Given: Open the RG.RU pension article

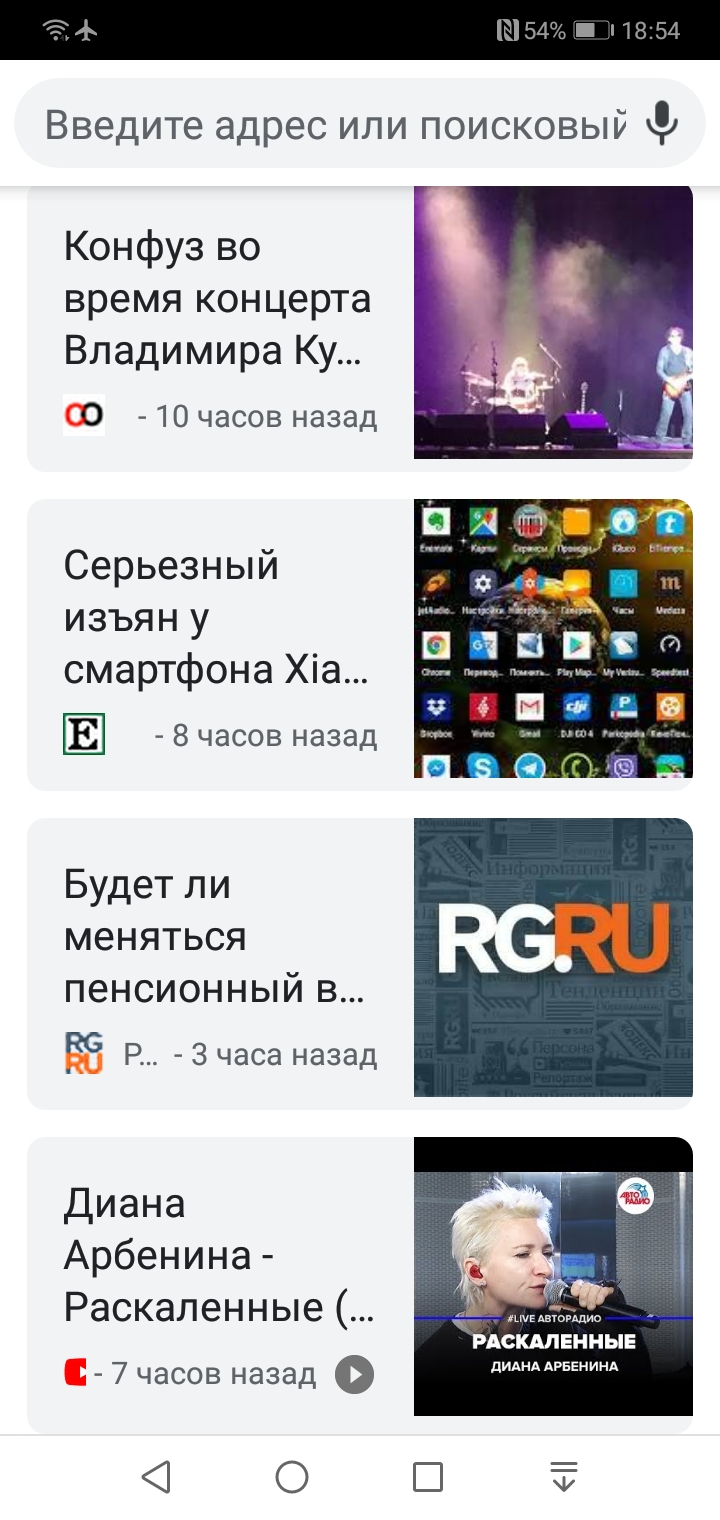Looking at the screenshot, I should pos(215,937).
